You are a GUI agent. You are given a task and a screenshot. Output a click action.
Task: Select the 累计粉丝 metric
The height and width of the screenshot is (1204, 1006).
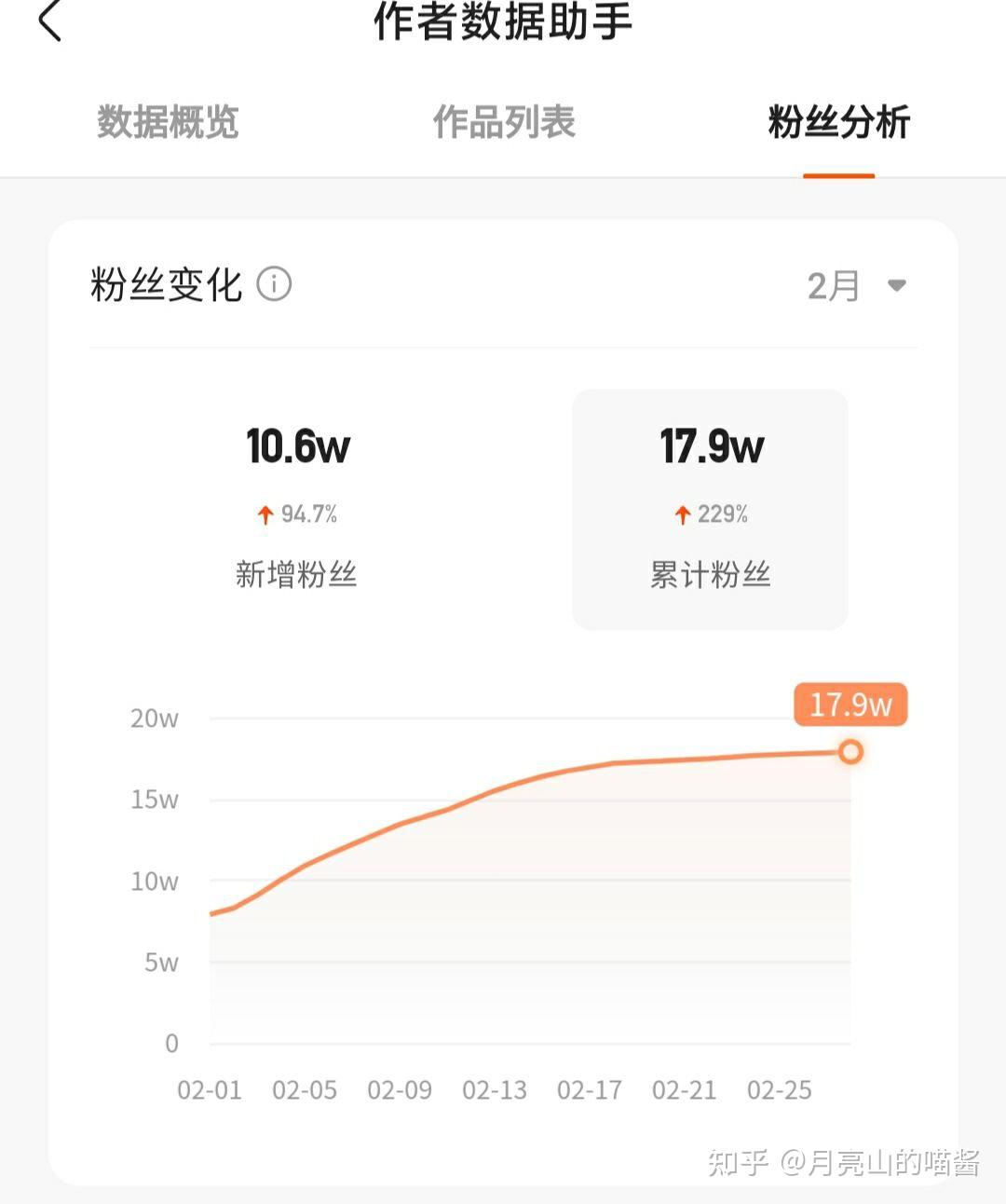[x=710, y=509]
